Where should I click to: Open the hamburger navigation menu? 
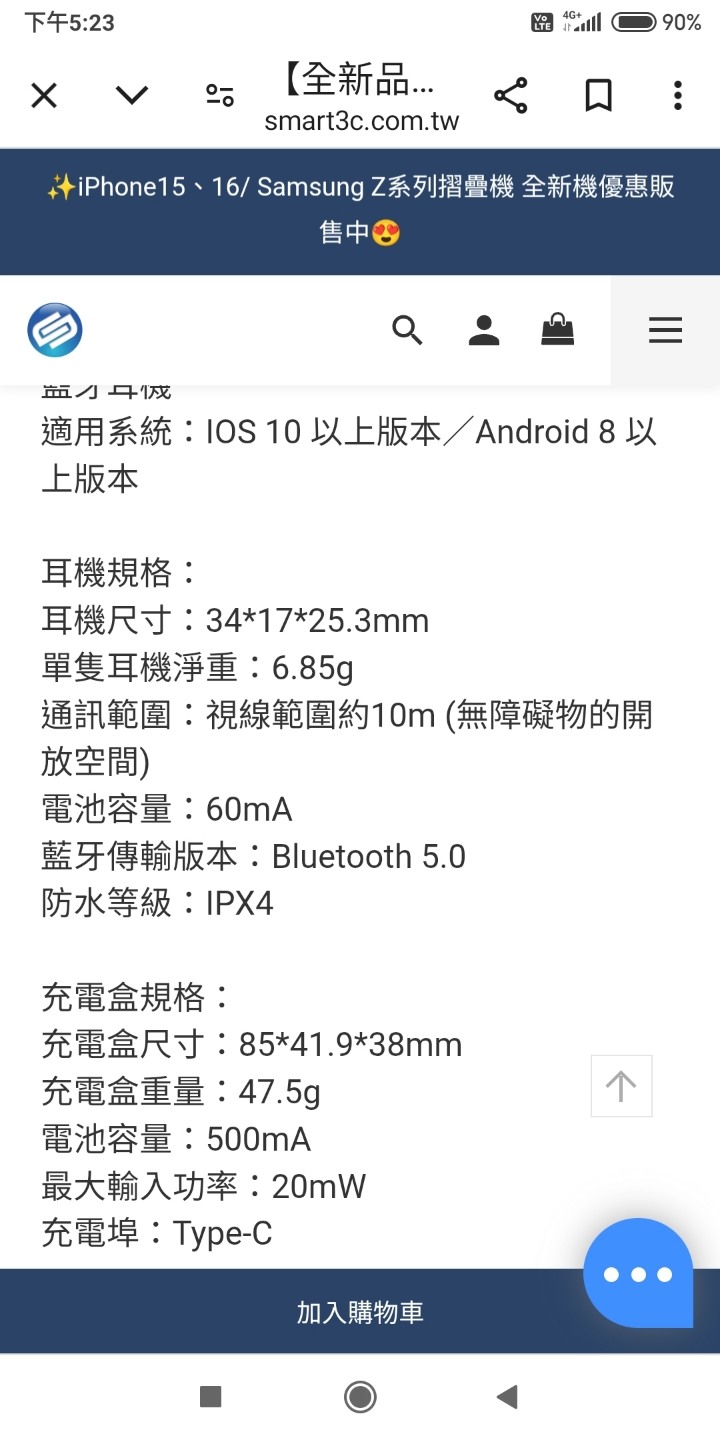pos(665,330)
